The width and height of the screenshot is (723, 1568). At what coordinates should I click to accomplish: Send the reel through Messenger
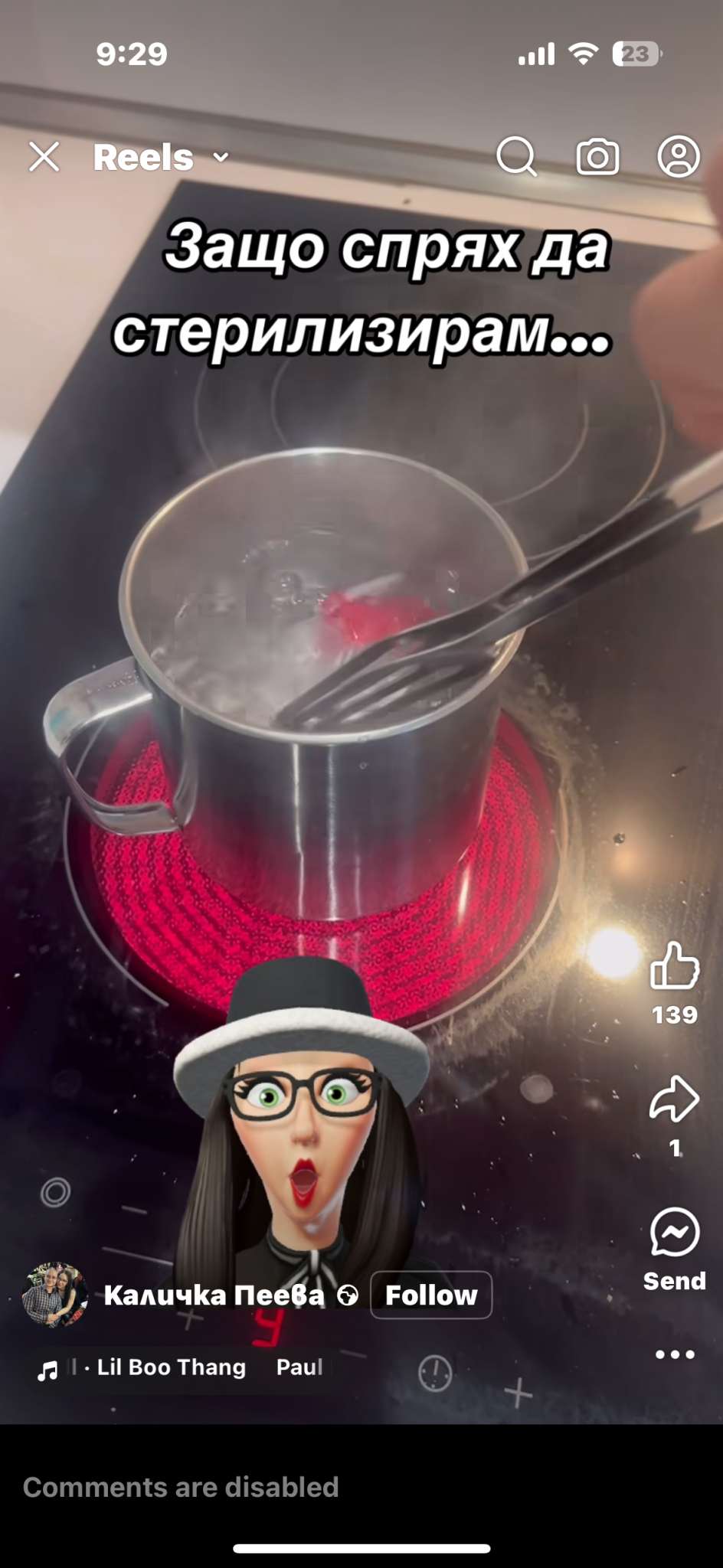(674, 1233)
